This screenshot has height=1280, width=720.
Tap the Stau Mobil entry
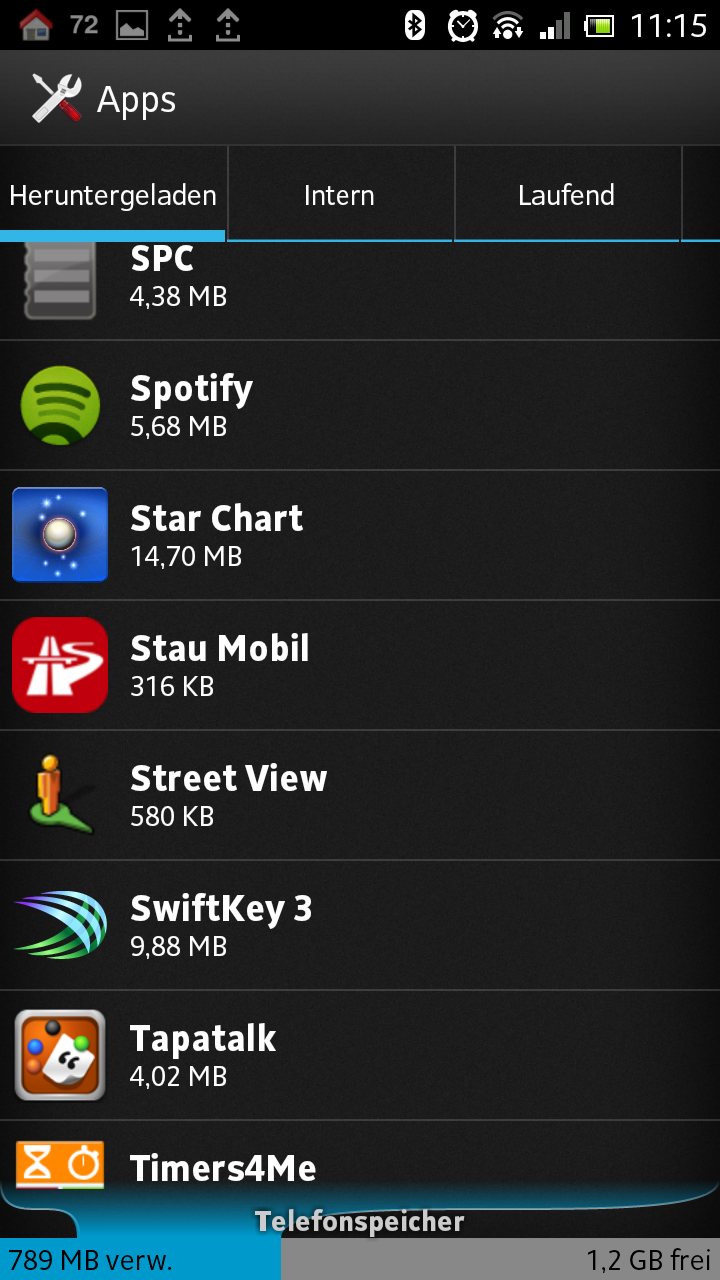[360, 665]
